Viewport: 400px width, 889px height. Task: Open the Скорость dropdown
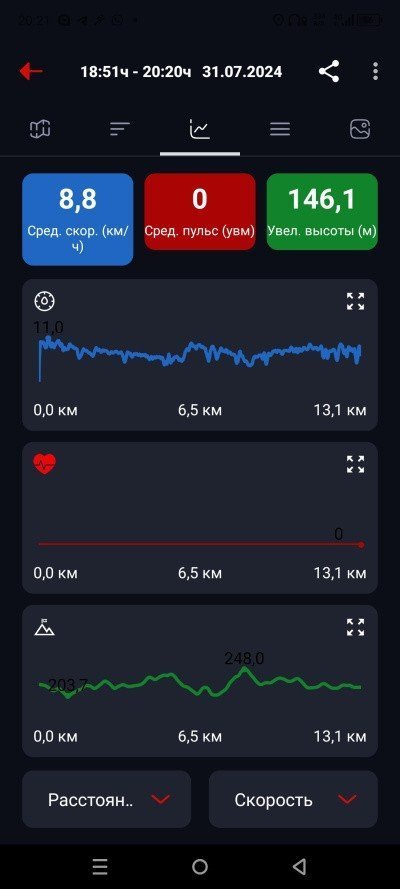pos(293,799)
